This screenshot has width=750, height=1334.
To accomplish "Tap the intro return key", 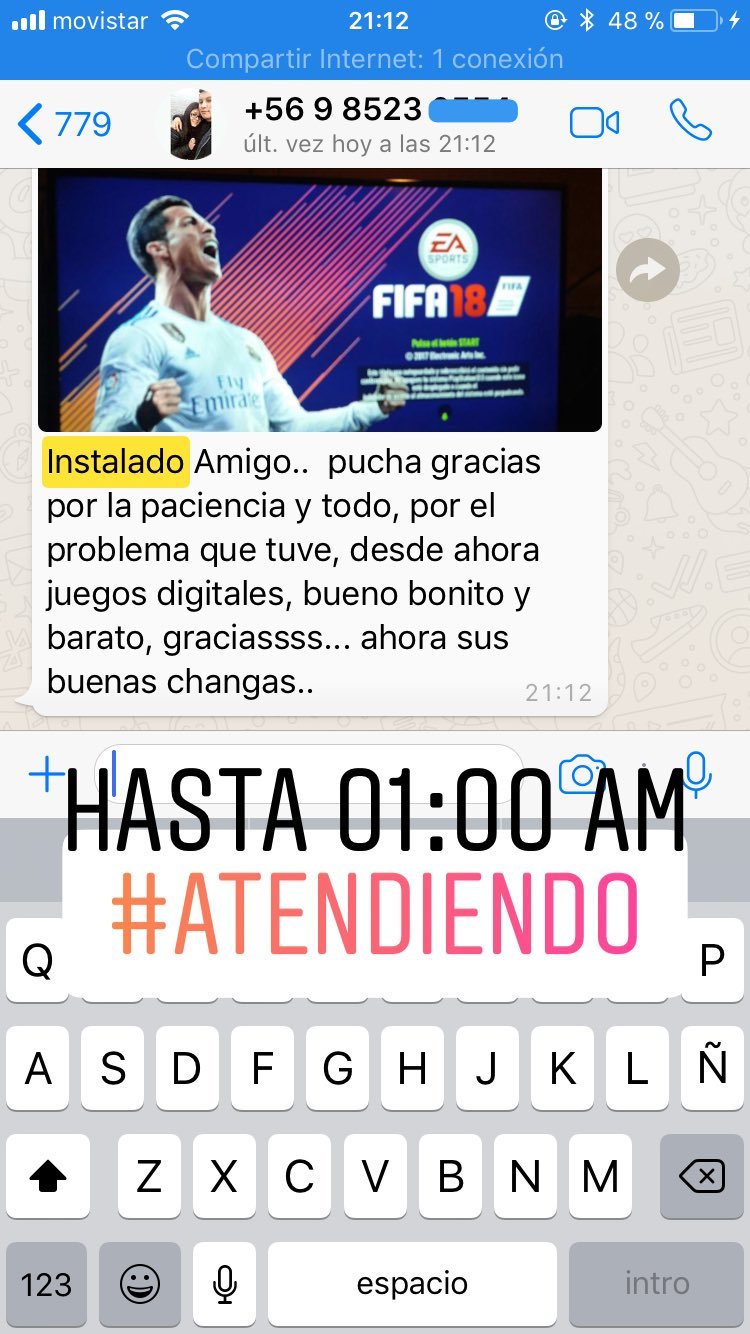I will click(x=656, y=1284).
